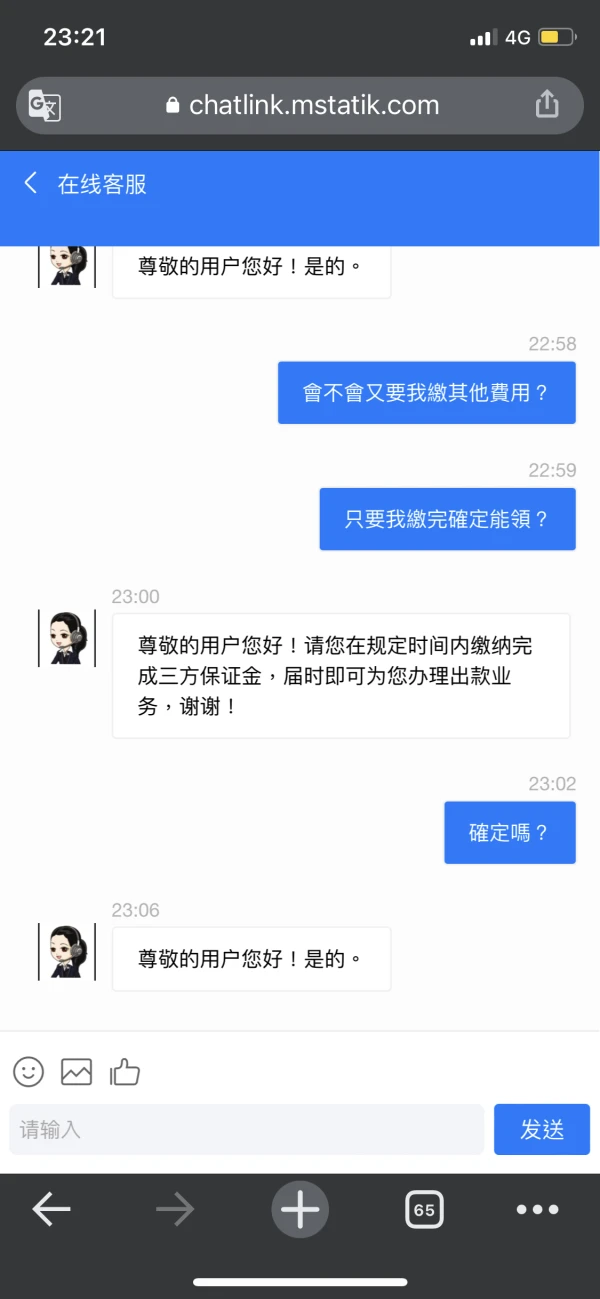
Task: Attach an image to the chat
Action: click(76, 1072)
